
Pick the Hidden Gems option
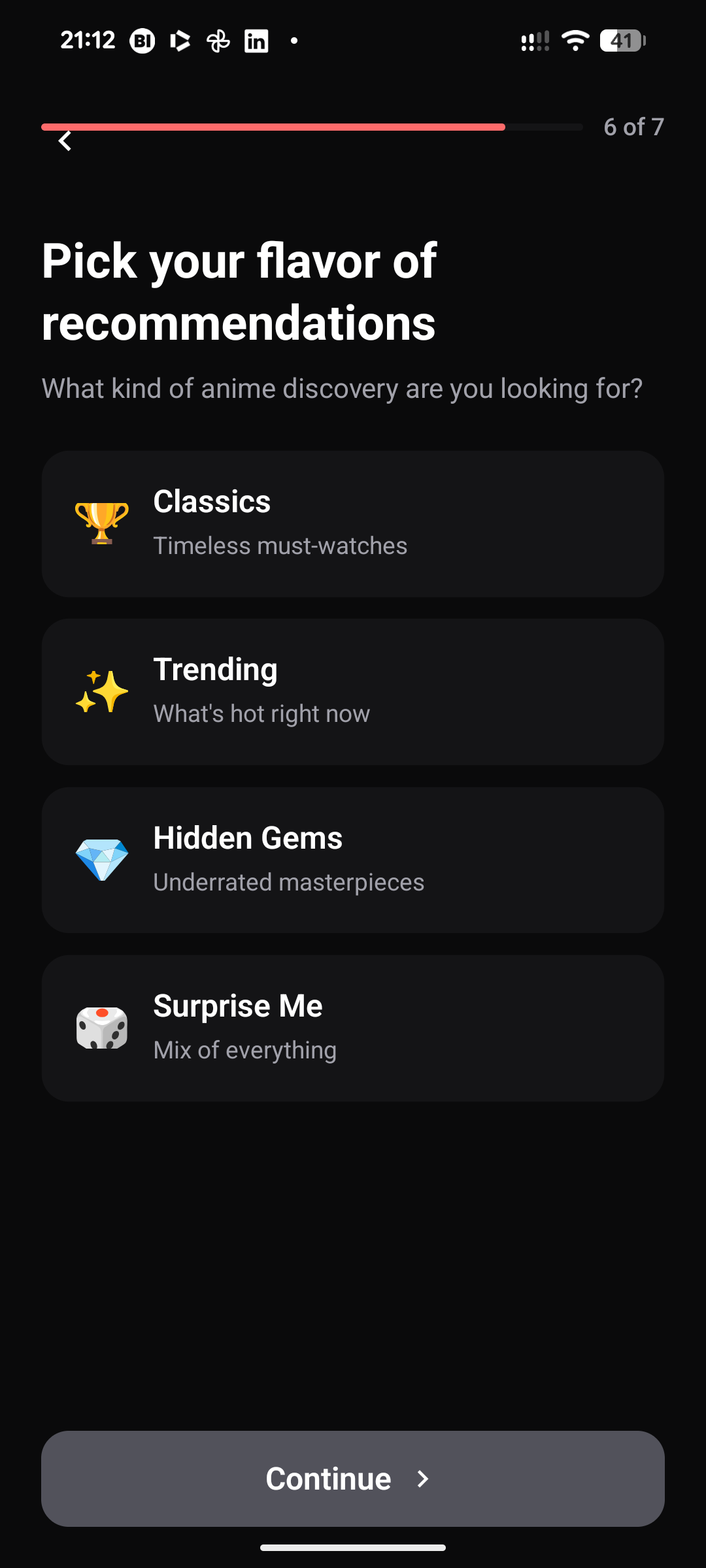(x=353, y=860)
